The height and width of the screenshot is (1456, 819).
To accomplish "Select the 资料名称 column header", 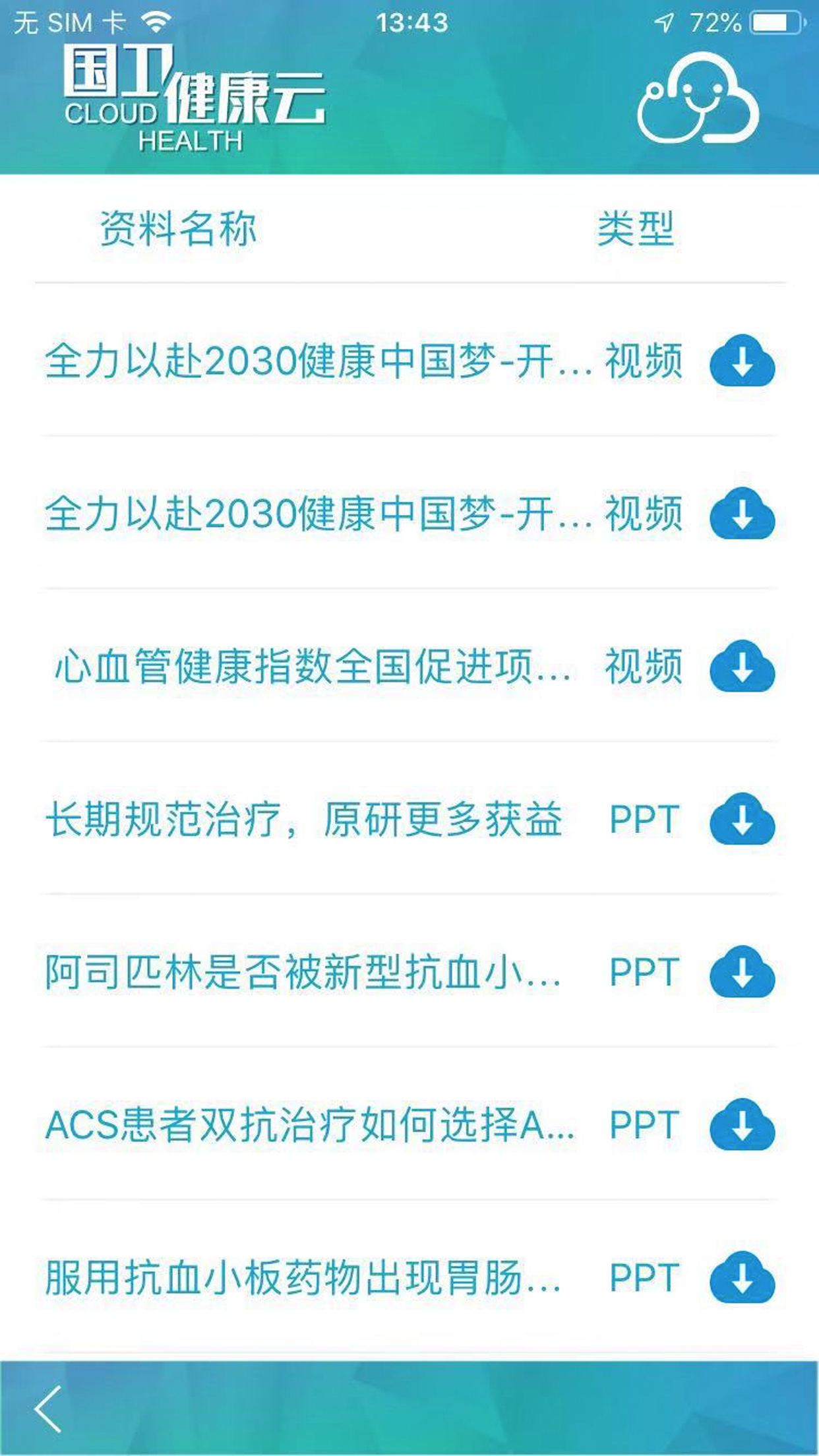I will (x=179, y=226).
